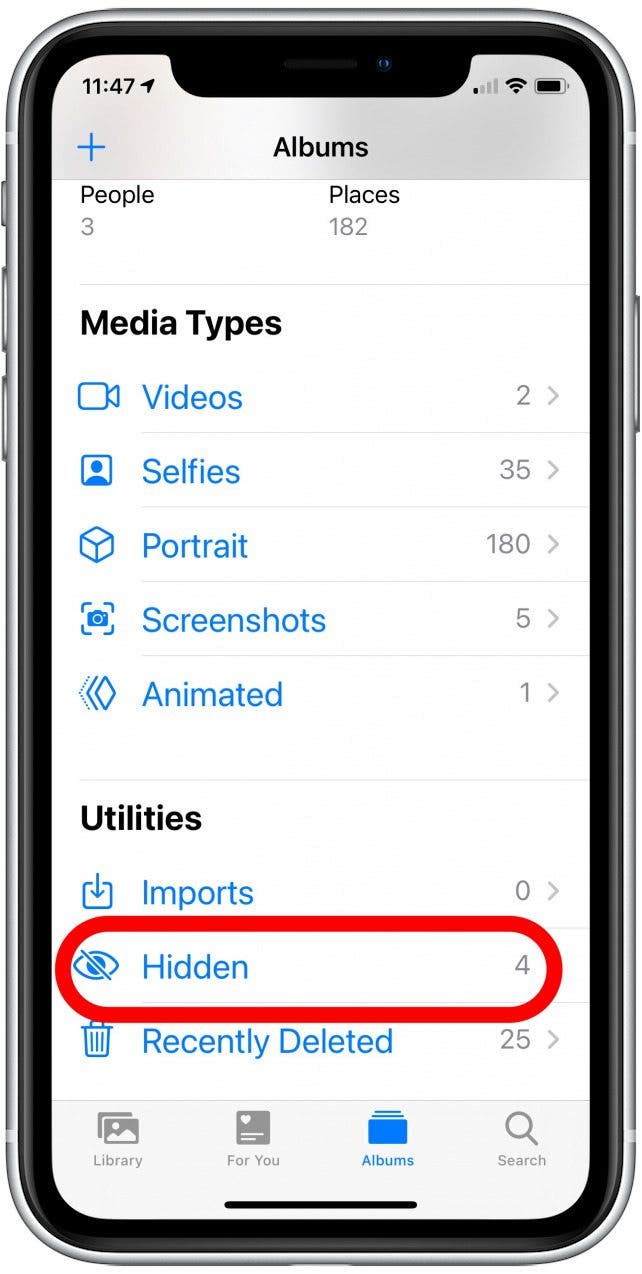View Animated photos
This screenshot has height=1274, width=642.
coord(212,694)
